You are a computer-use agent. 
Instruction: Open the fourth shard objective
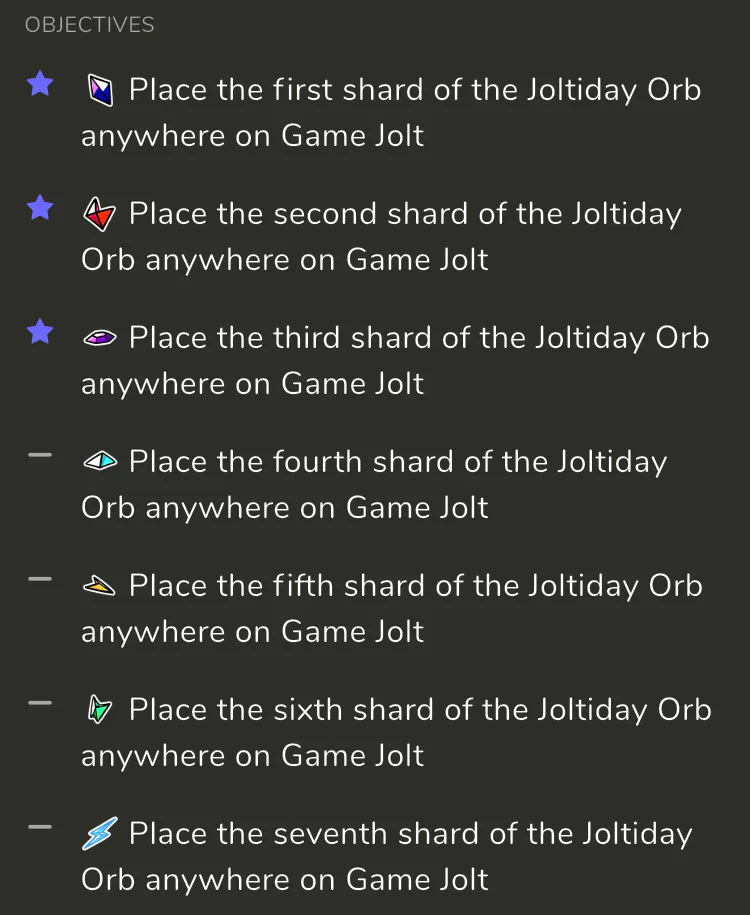[375, 484]
